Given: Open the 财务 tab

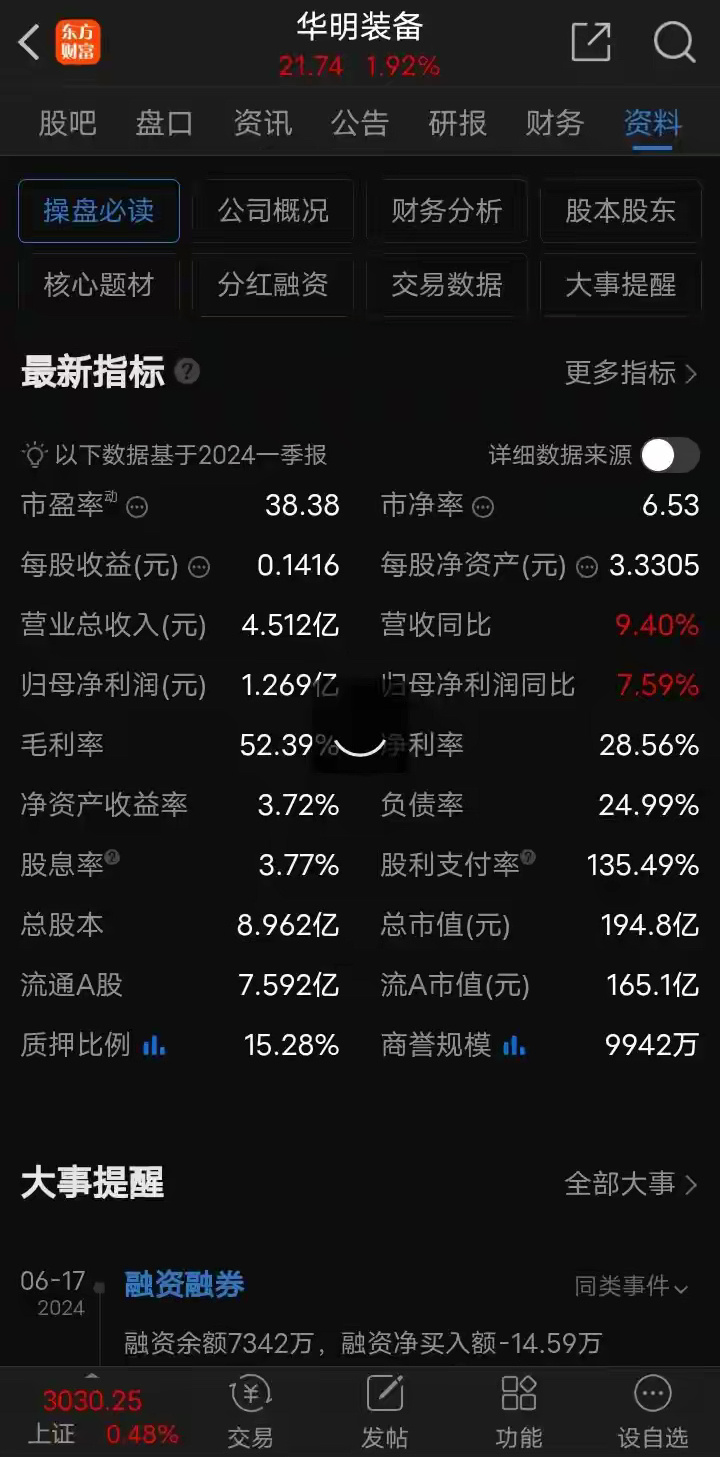Looking at the screenshot, I should click(x=555, y=123).
